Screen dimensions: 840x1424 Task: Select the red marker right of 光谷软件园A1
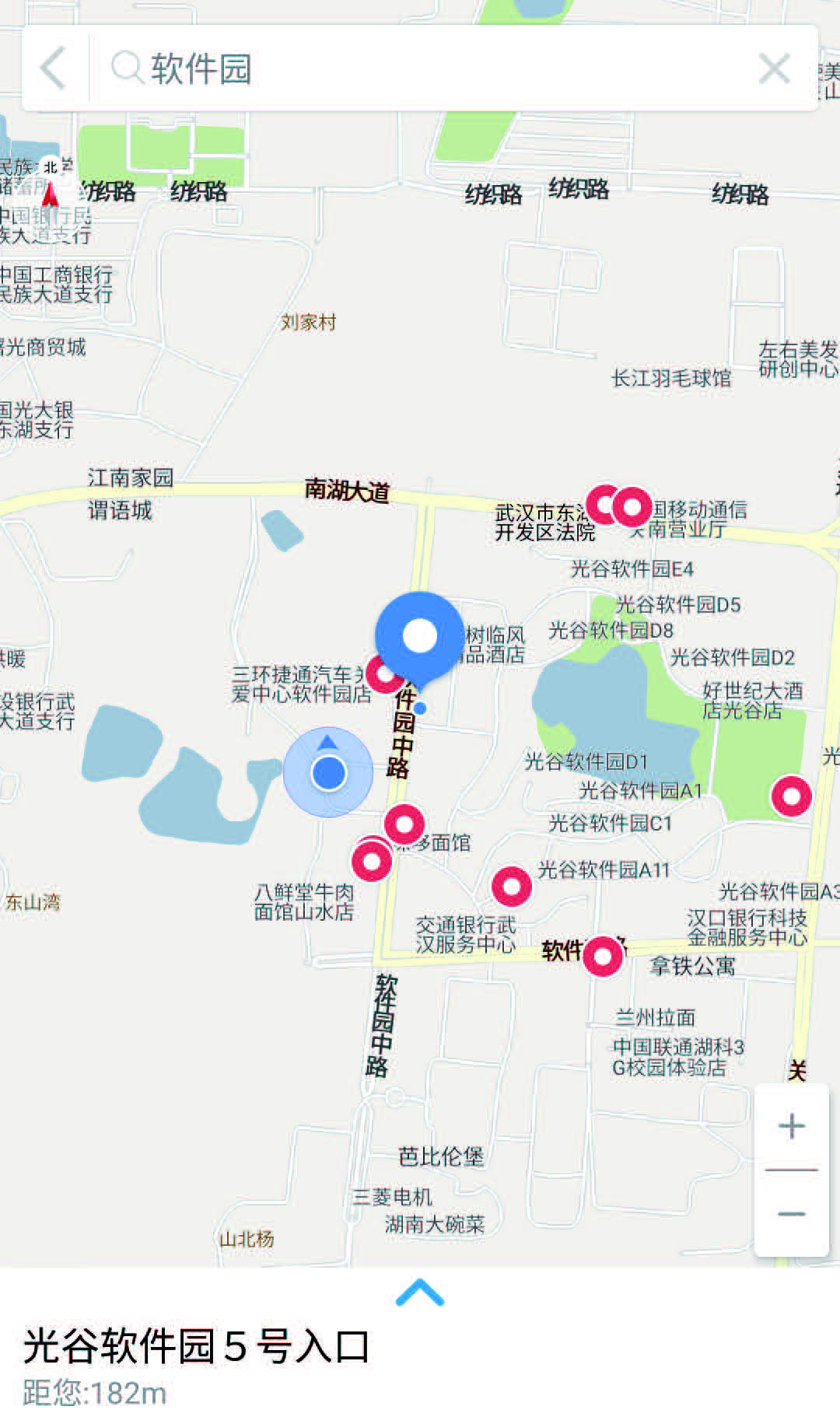[x=791, y=796]
